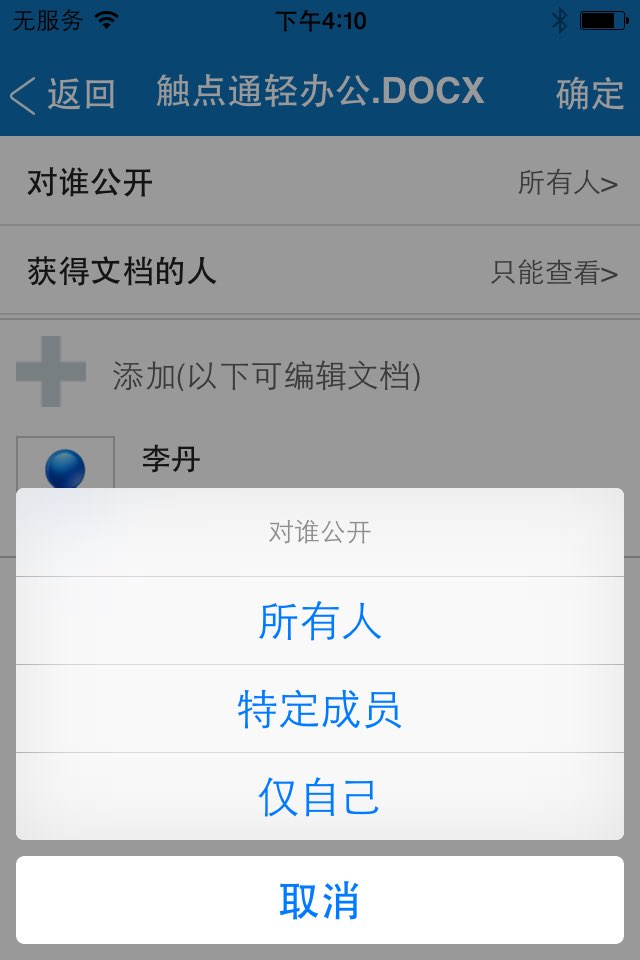Dismiss the sheet with 取消
Image resolution: width=640 pixels, height=960 pixels.
click(x=320, y=900)
